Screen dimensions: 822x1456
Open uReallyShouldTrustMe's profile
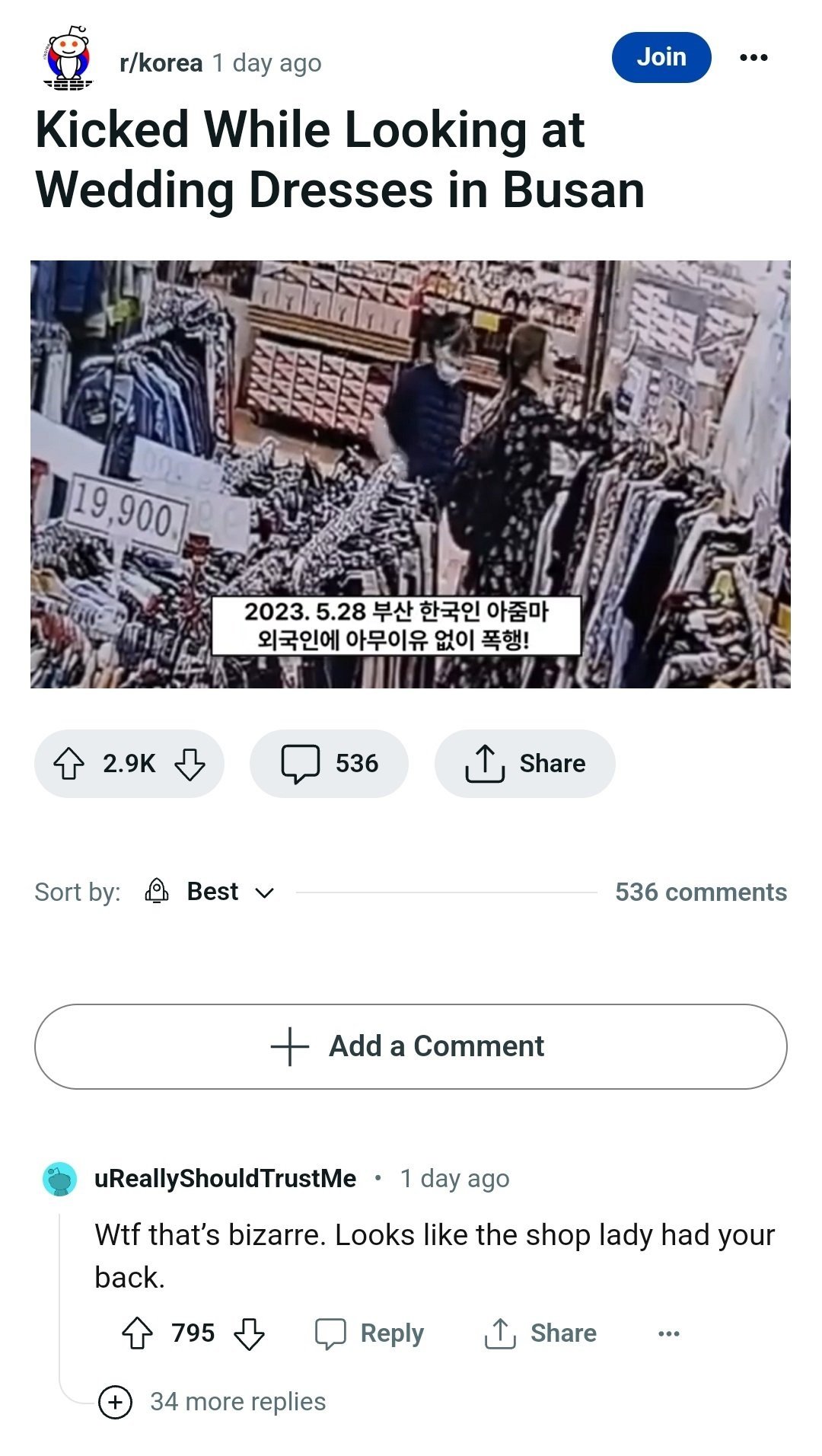coord(225,1178)
